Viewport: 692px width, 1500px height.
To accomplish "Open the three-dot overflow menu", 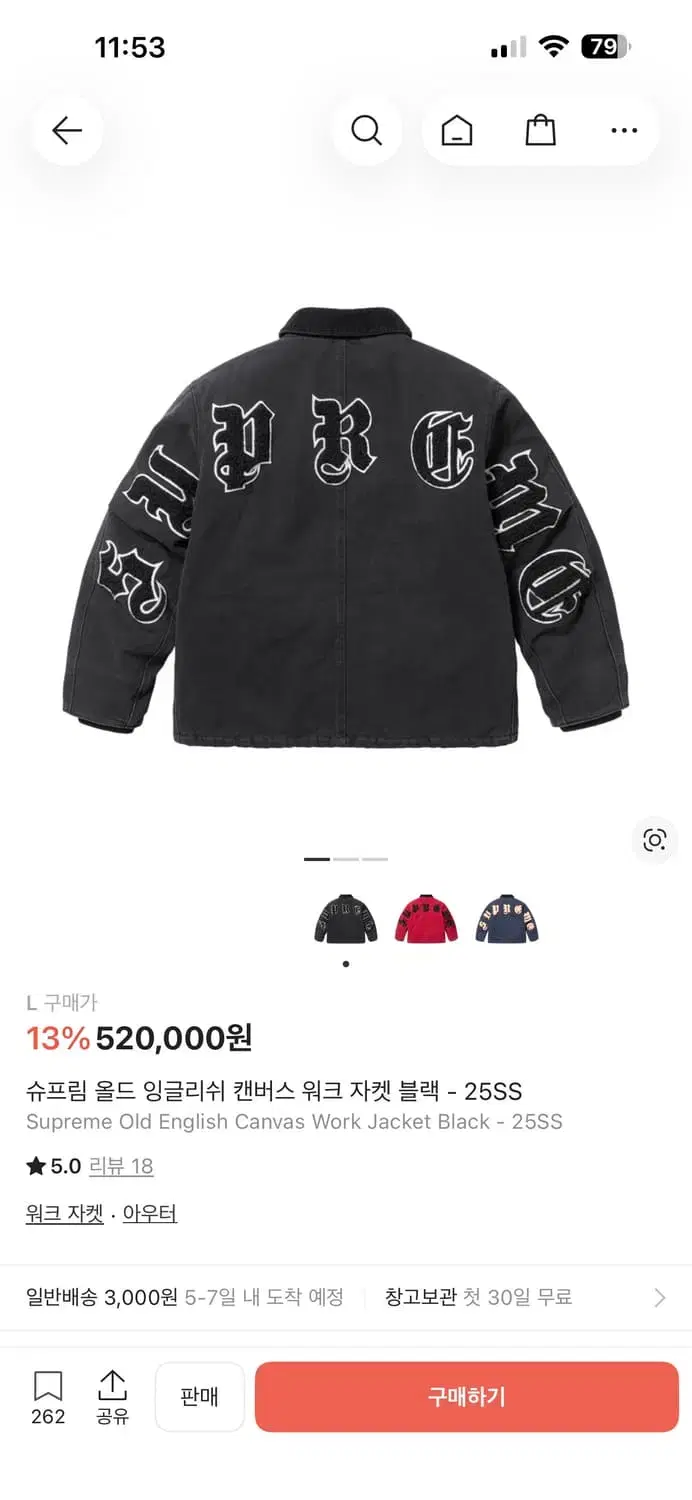I will click(624, 131).
